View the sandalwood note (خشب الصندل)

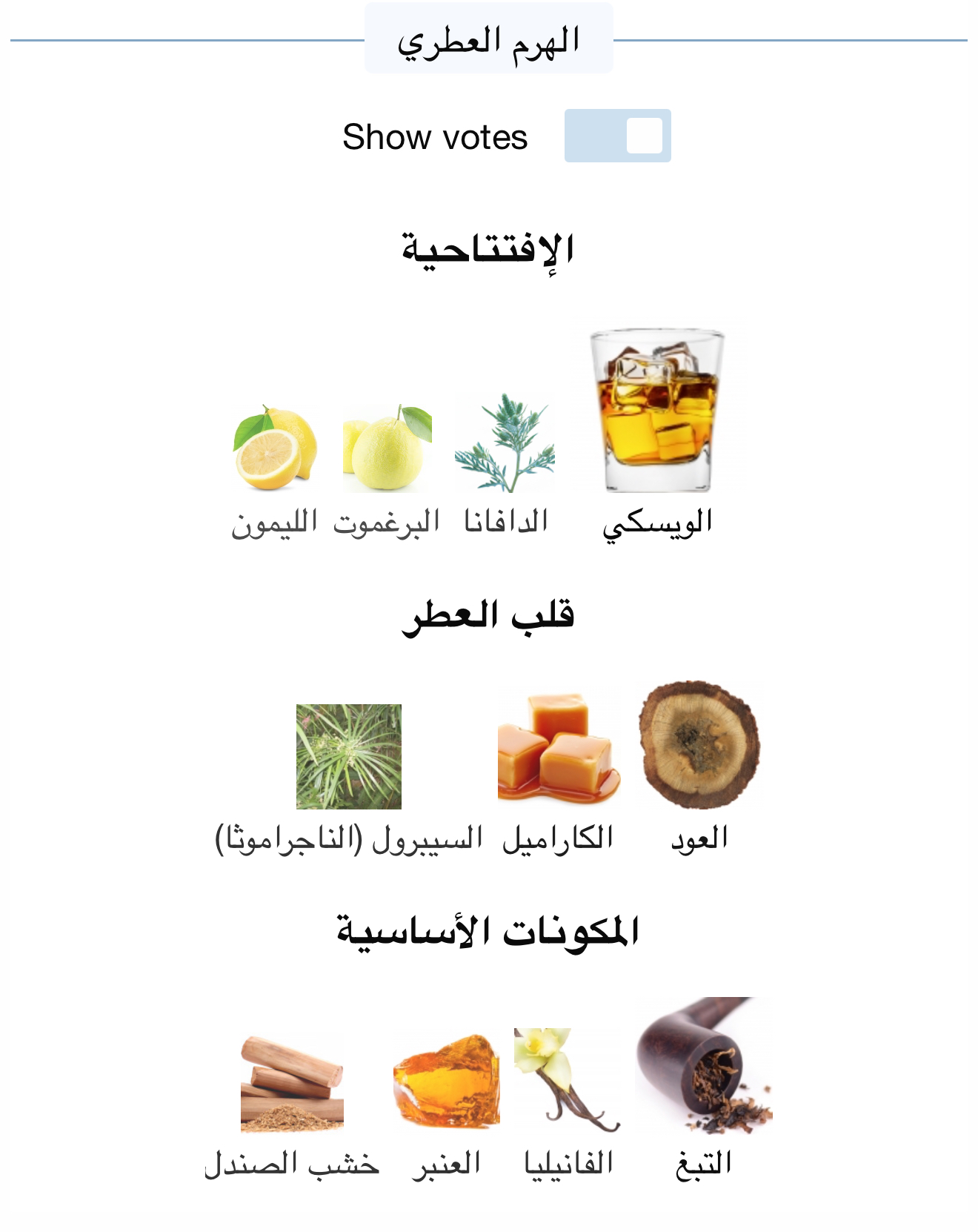pos(292,1084)
